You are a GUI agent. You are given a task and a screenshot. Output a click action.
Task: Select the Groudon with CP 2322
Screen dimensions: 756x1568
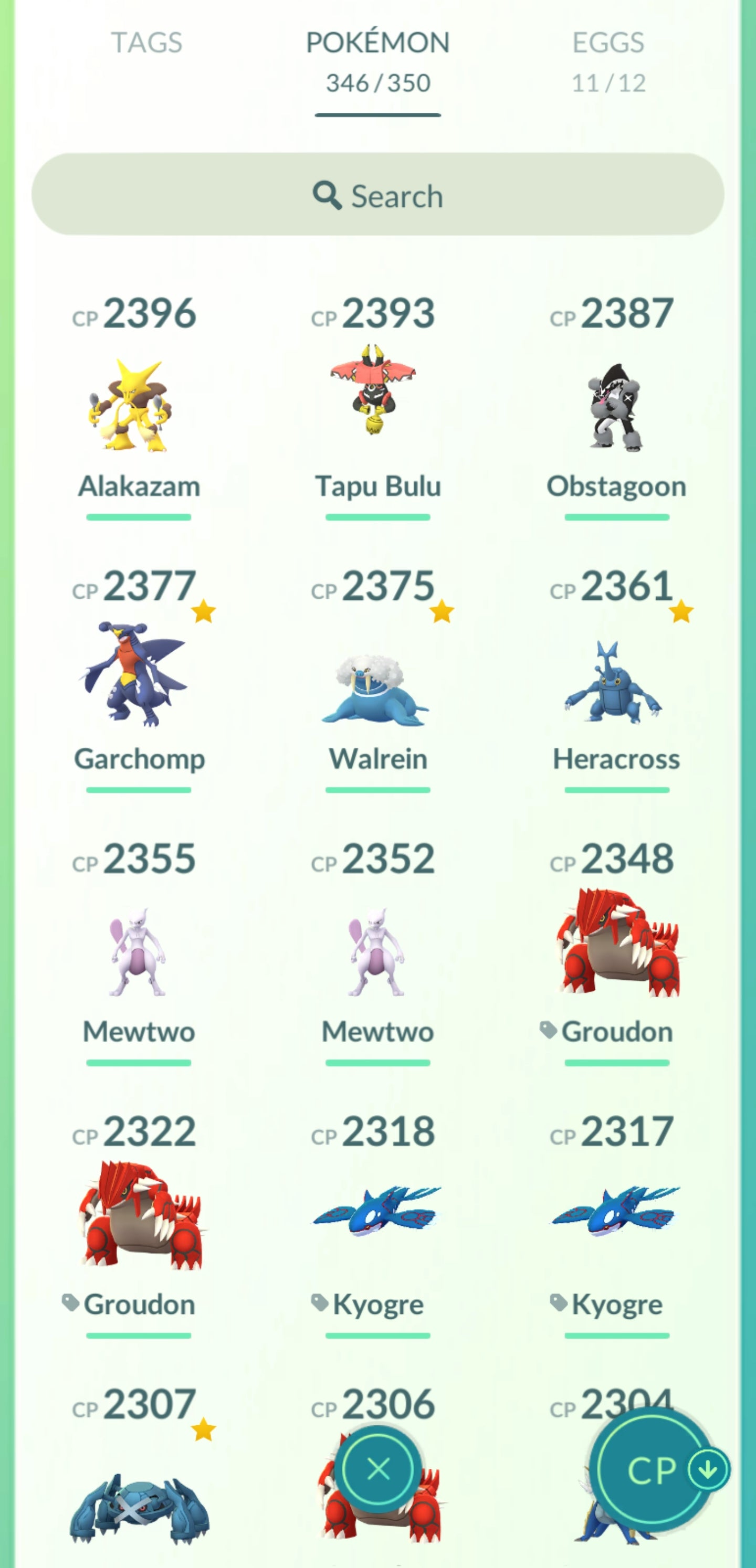pyautogui.click(x=138, y=1216)
